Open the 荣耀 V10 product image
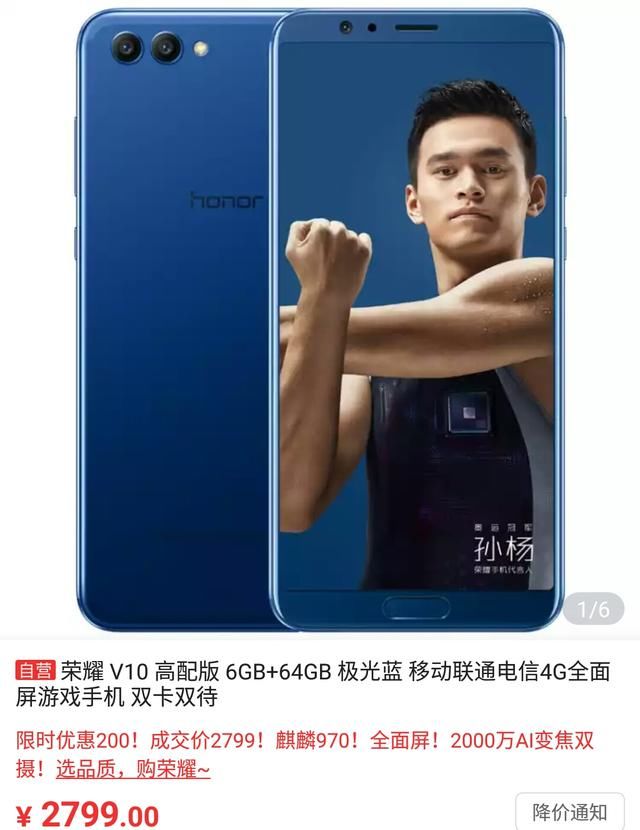This screenshot has width=640, height=830. [x=320, y=320]
